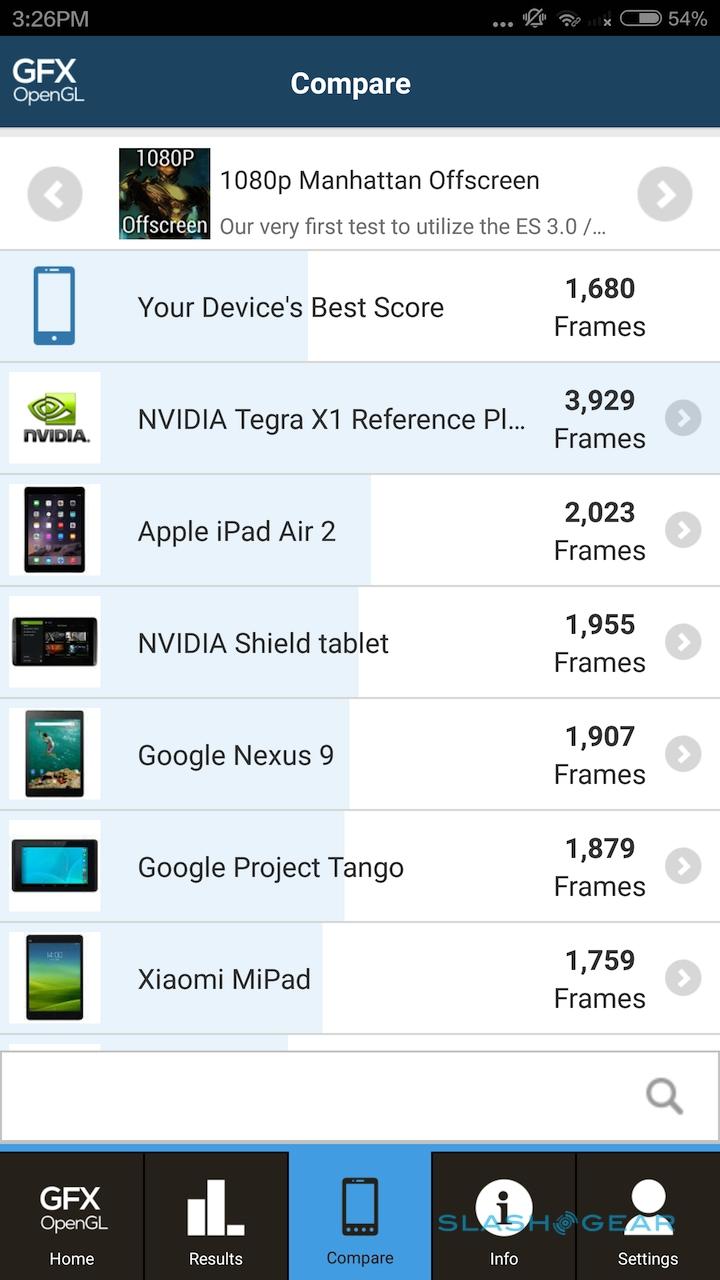Select the Compare tab
The width and height of the screenshot is (720, 1280).
click(360, 1216)
